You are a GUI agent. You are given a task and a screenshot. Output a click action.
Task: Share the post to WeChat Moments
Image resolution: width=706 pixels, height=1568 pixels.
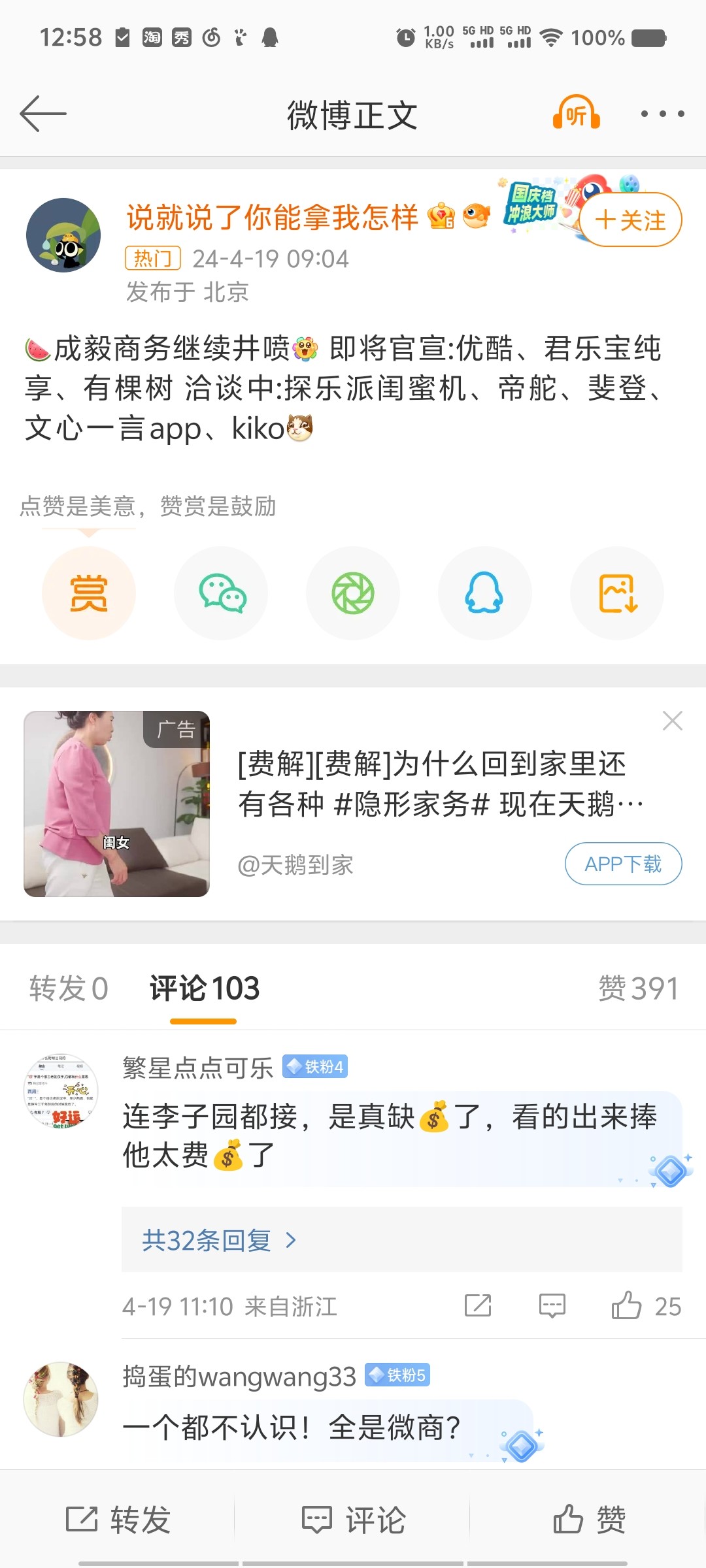[x=353, y=593]
